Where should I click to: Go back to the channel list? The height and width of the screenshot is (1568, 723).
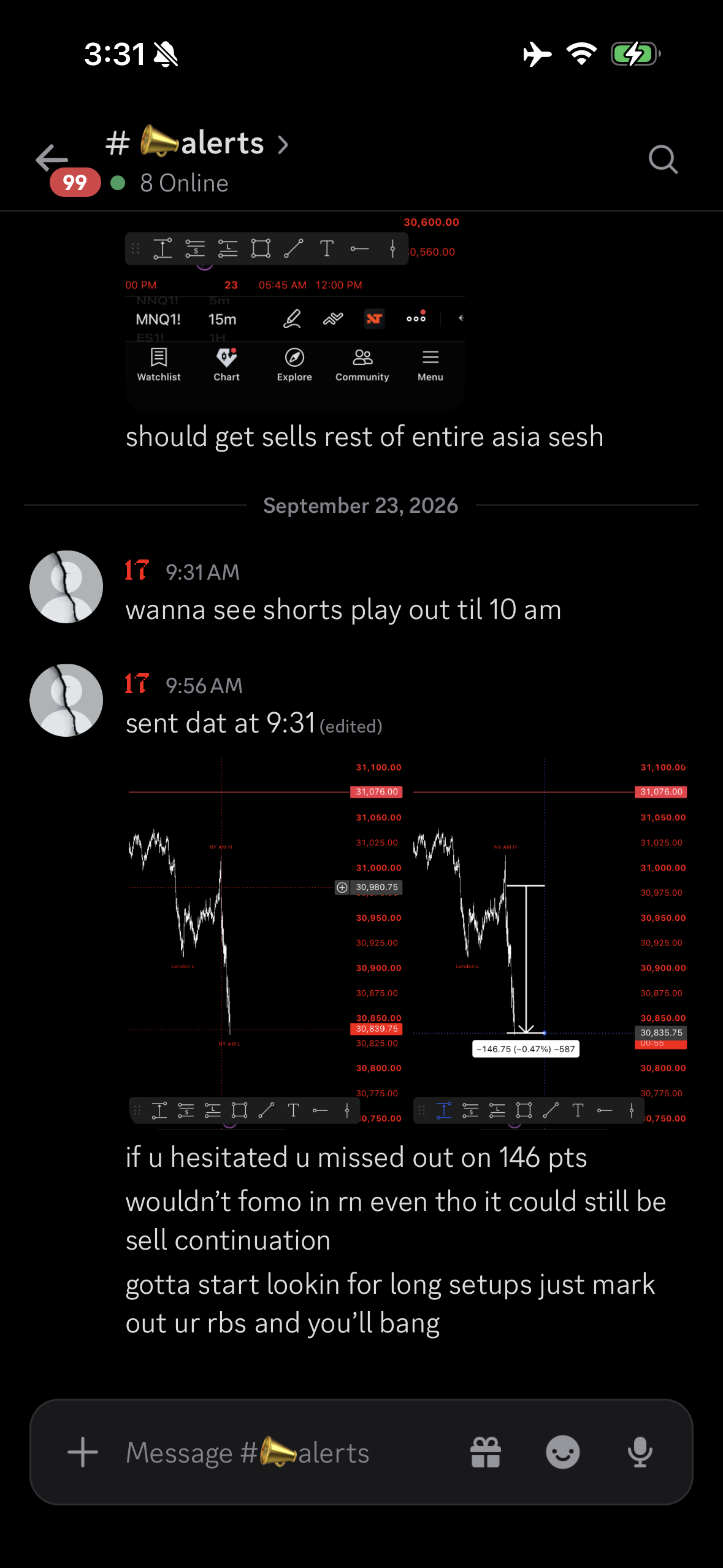52,158
